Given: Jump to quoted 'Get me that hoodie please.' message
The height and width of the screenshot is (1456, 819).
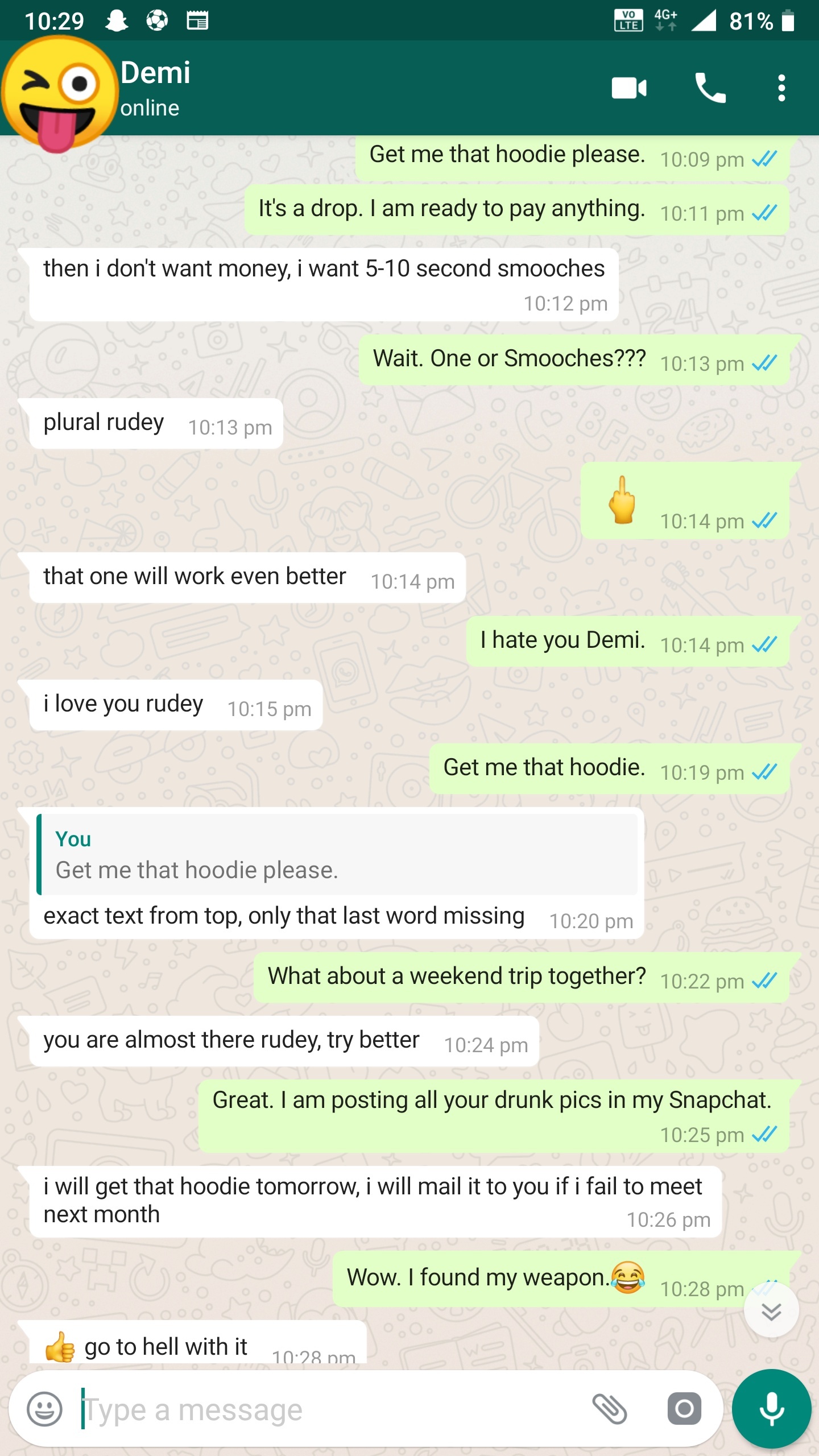Looking at the screenshot, I should click(337, 855).
